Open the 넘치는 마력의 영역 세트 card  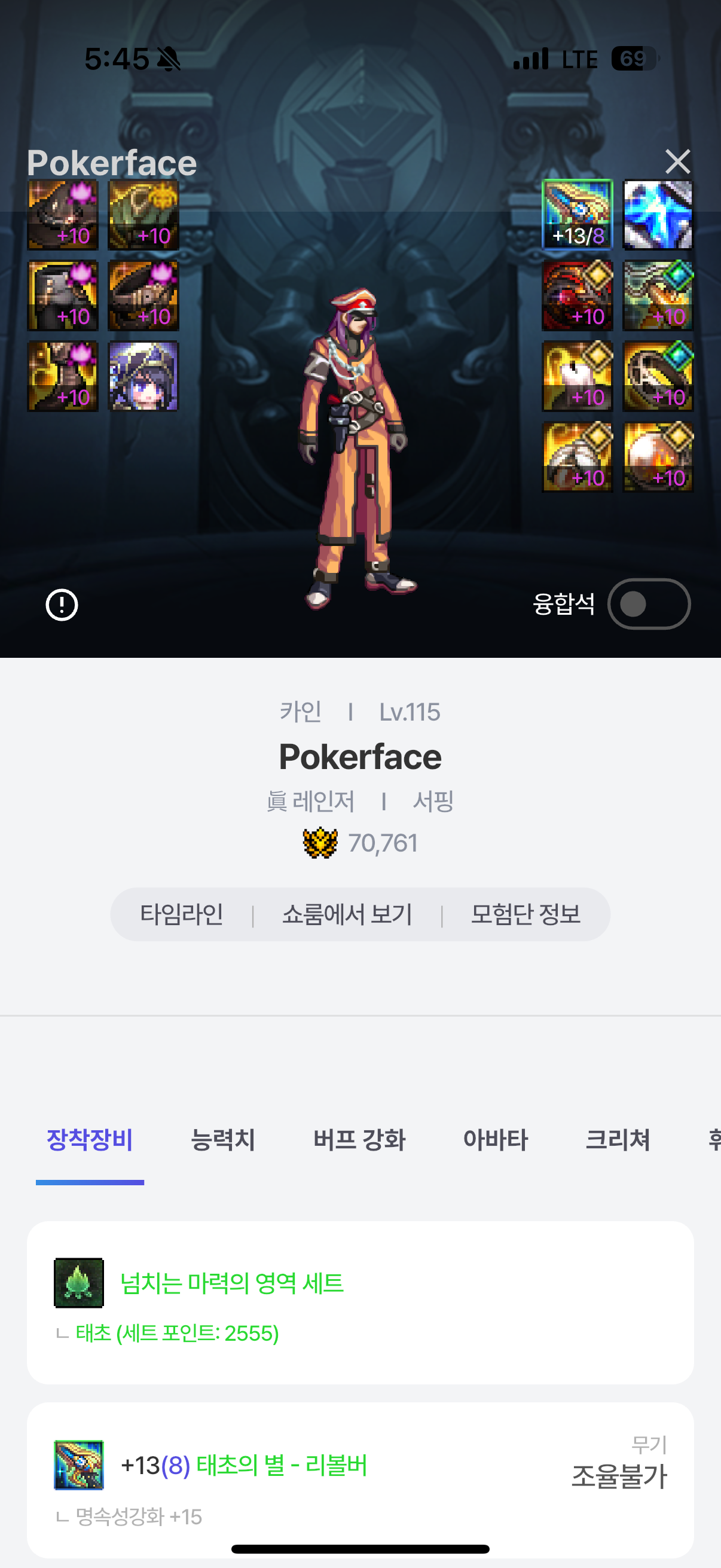pos(360,1302)
